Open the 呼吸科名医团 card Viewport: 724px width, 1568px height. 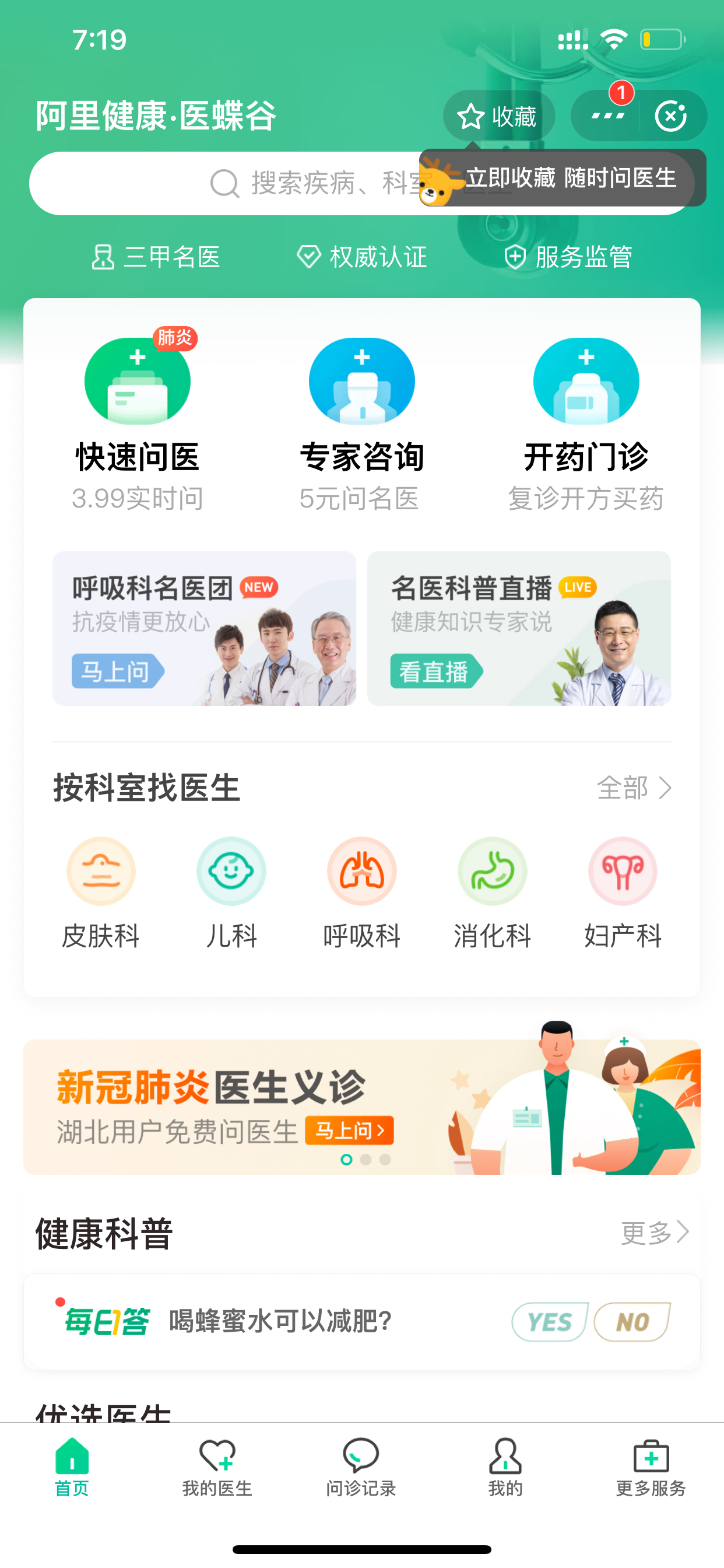click(x=204, y=628)
